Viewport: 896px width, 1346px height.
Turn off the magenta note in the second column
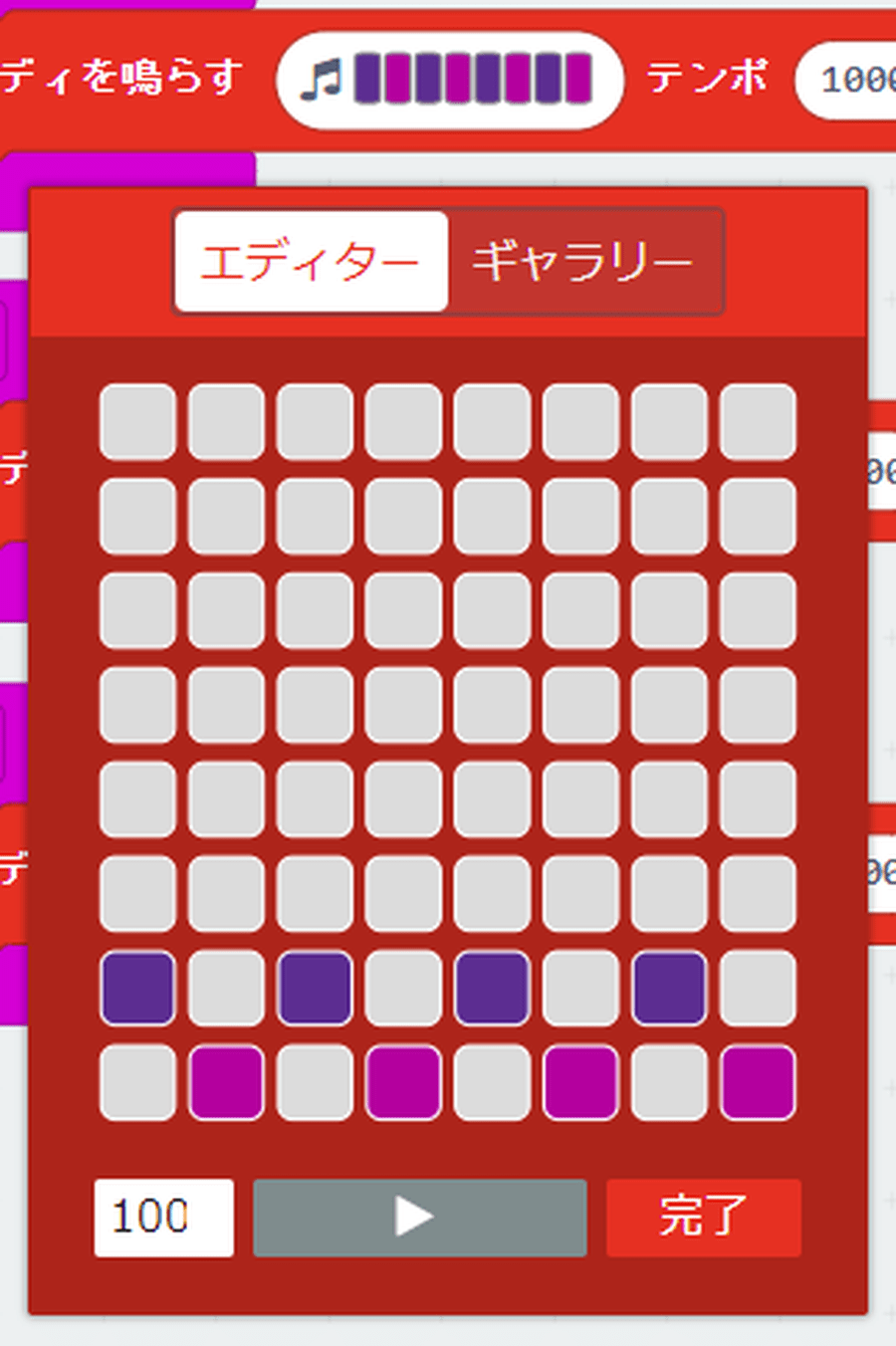click(226, 1082)
